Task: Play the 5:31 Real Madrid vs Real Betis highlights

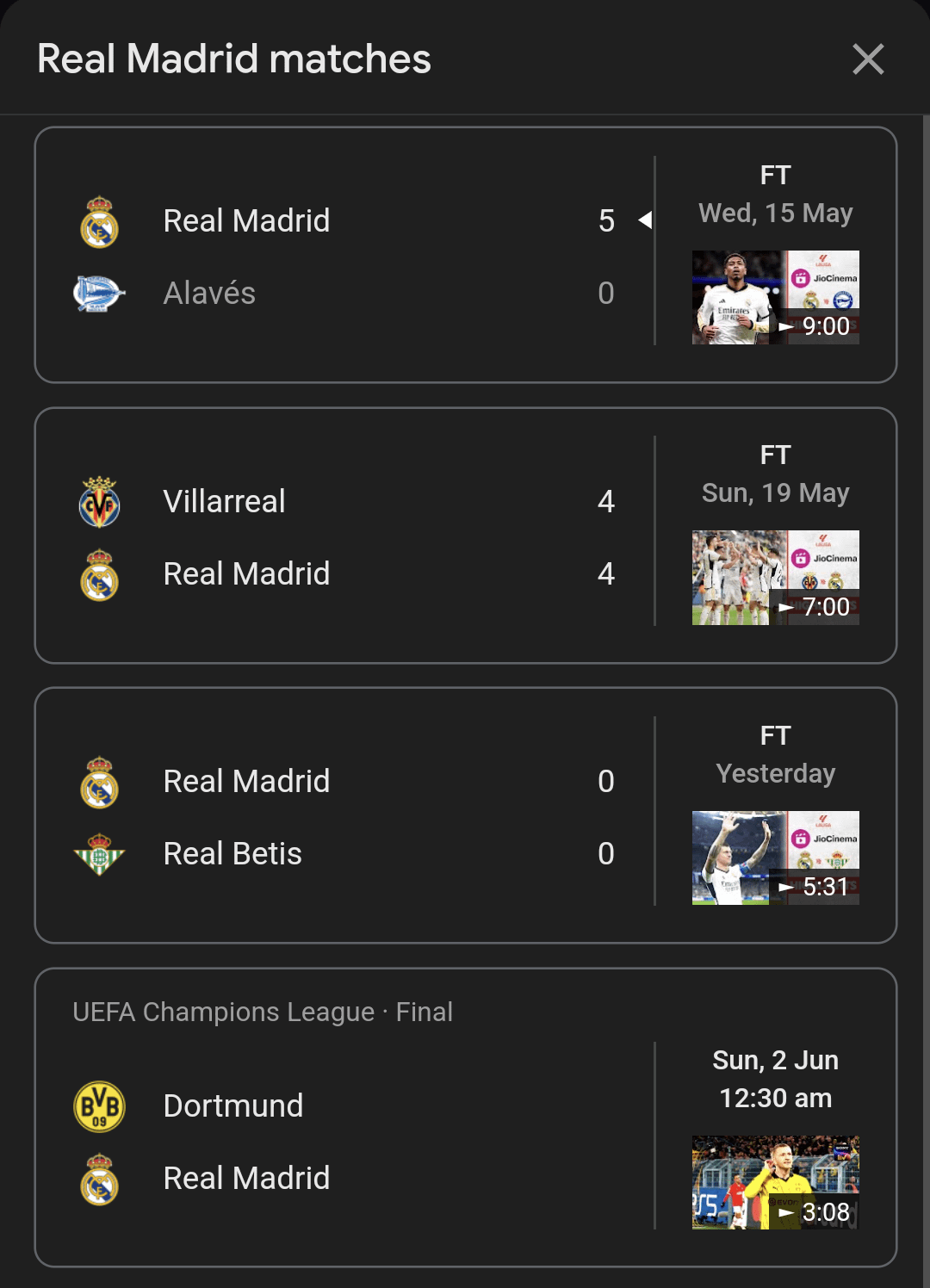Action: tap(775, 858)
